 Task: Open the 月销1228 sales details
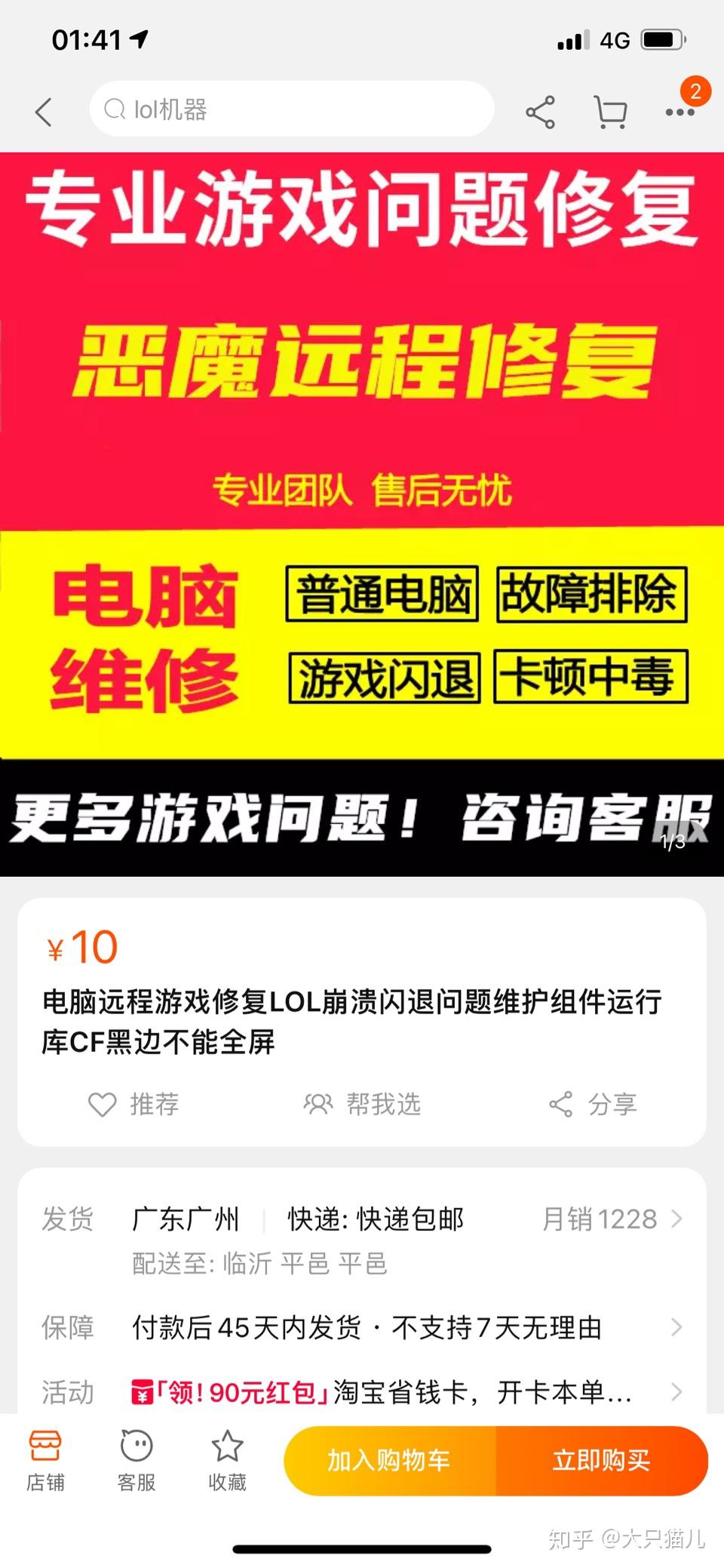[612, 1219]
